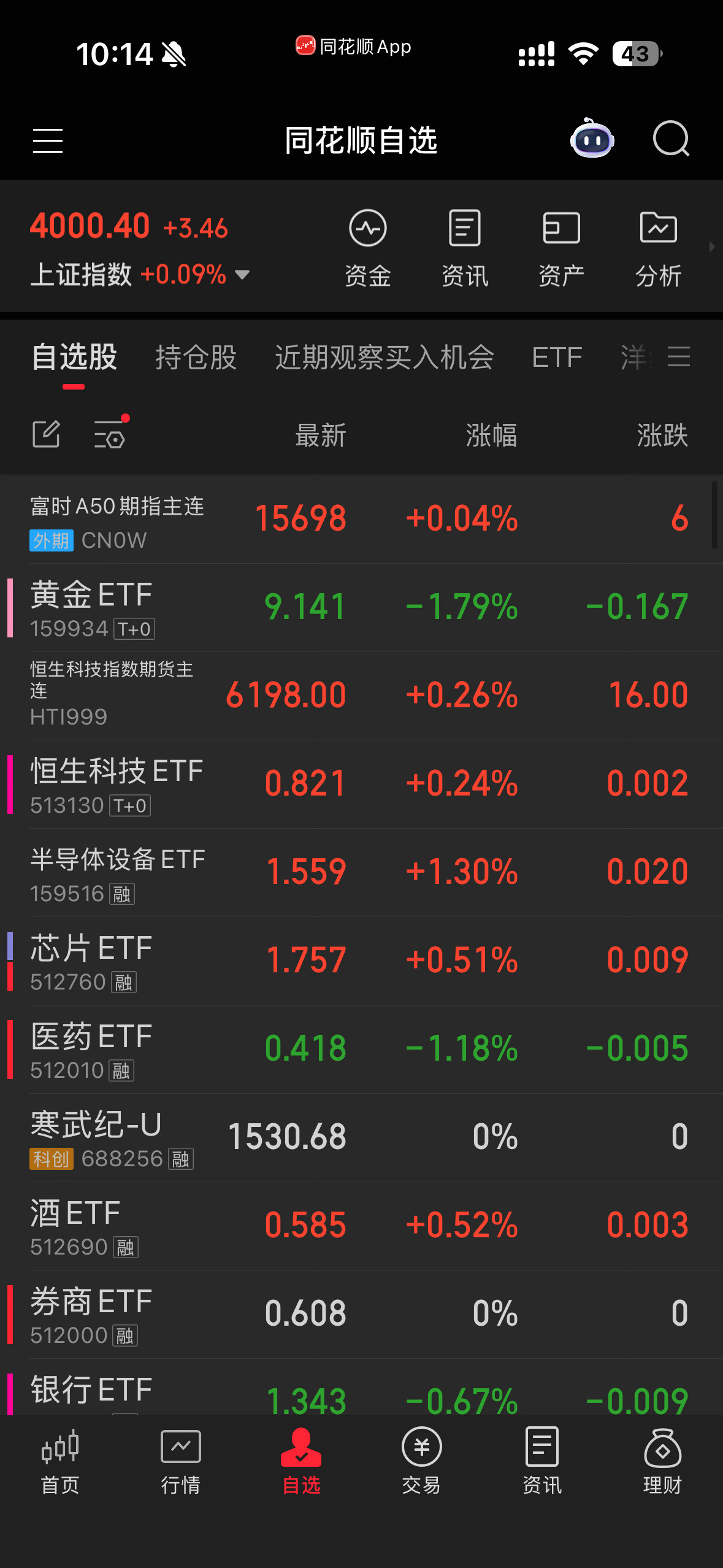Sort by 涨幅 column header

coord(491,434)
